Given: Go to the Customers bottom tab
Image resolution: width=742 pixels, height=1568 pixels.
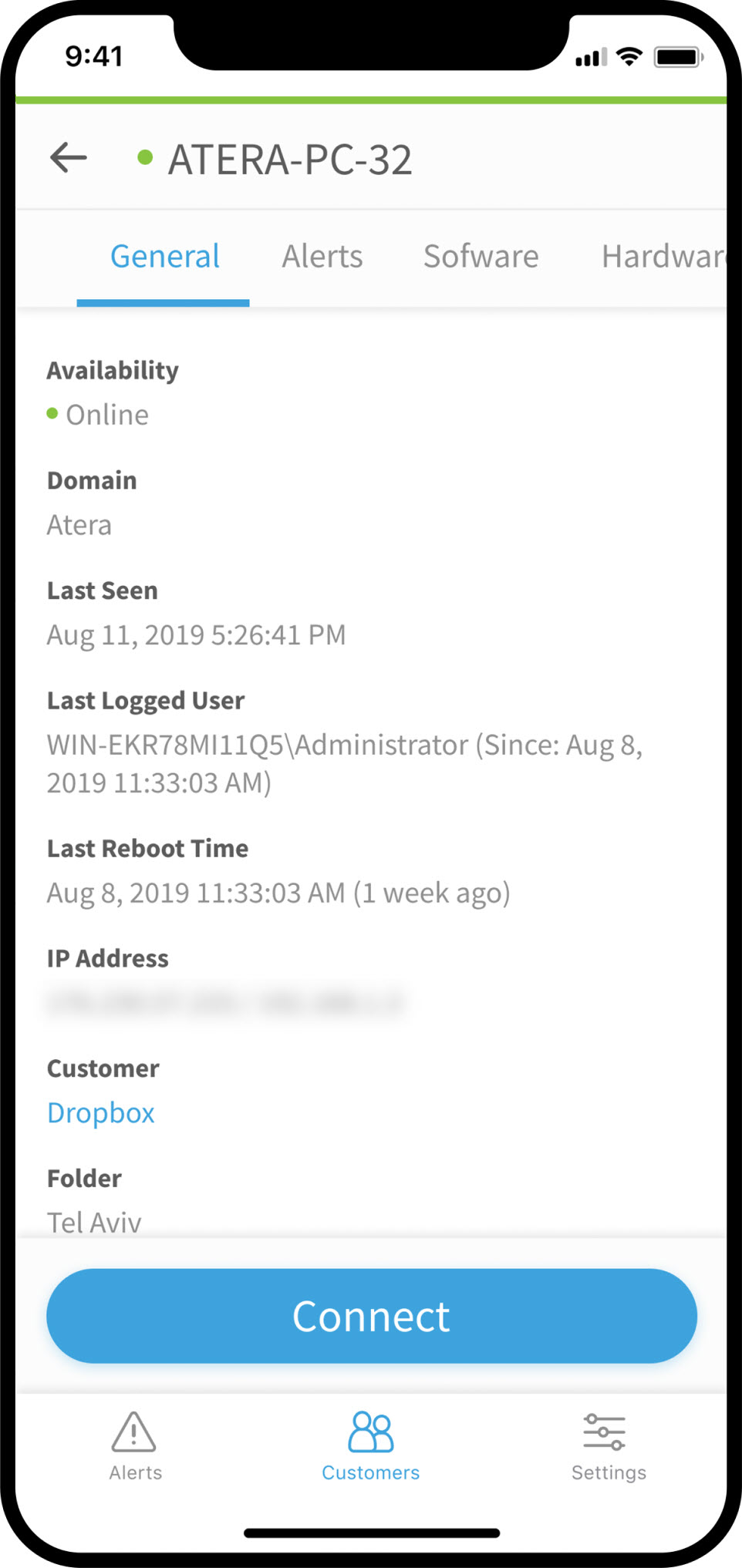Looking at the screenshot, I should point(371,1447).
